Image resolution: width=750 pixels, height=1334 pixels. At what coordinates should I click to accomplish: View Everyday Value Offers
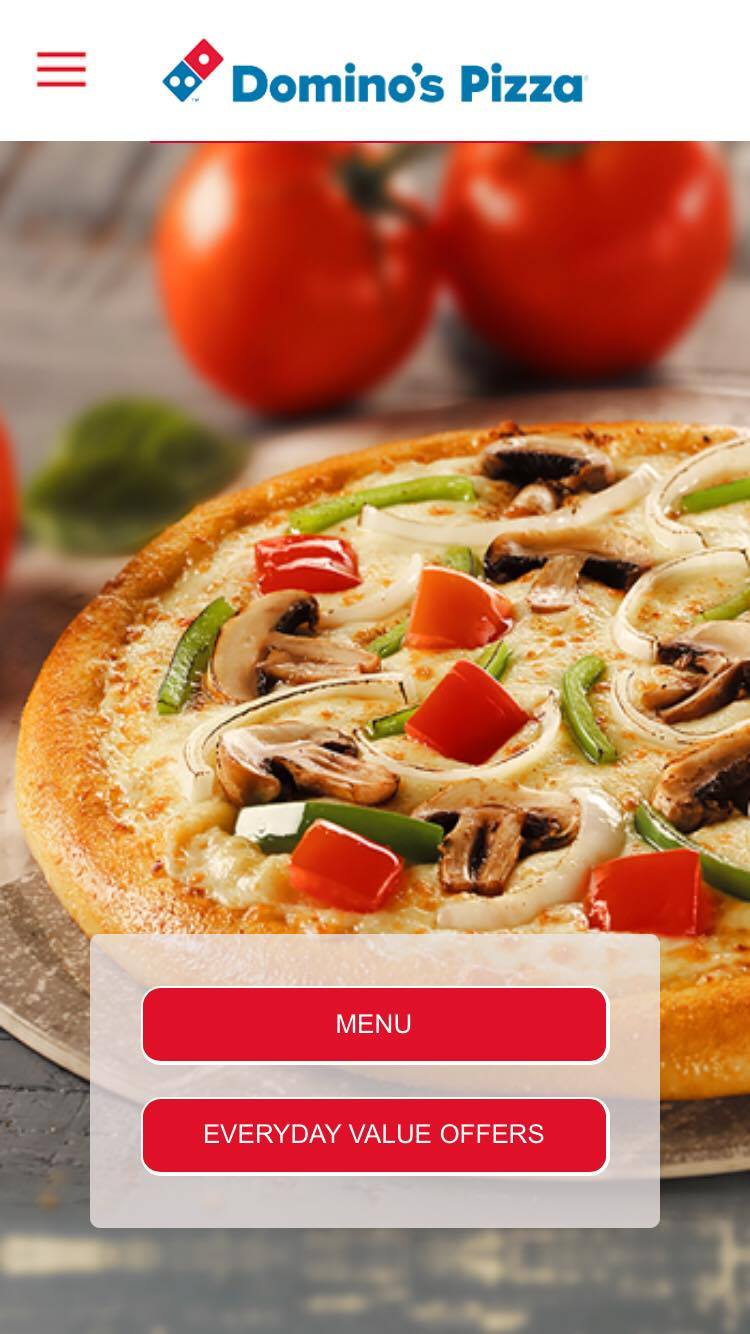(374, 1135)
